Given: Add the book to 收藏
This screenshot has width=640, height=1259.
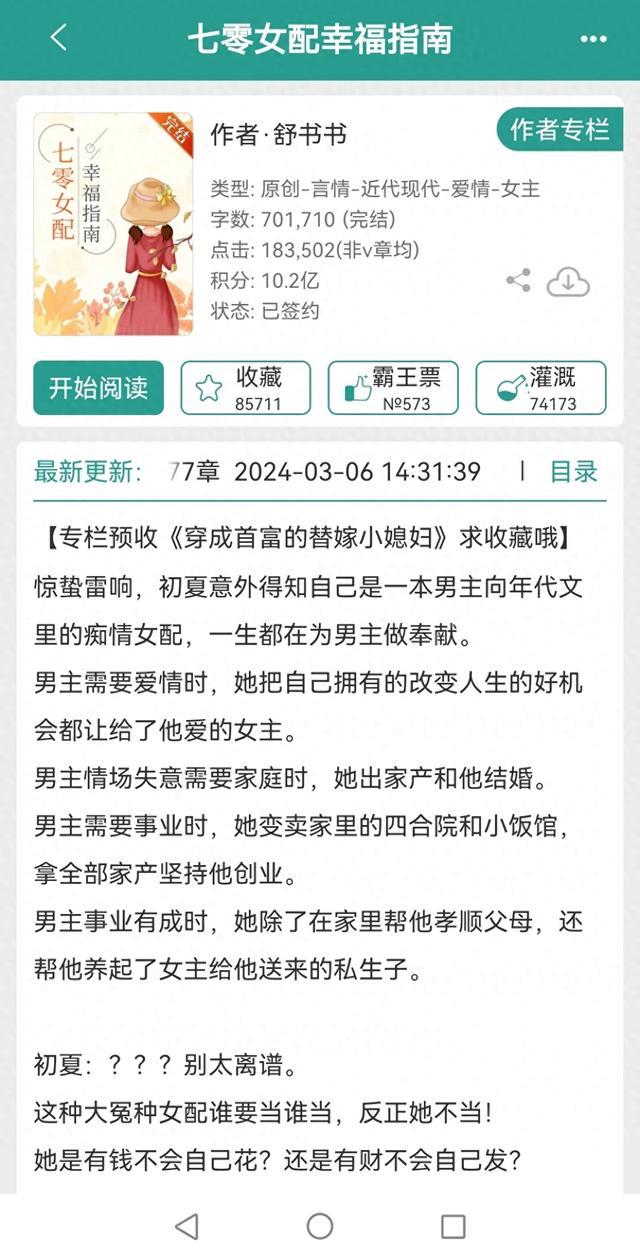Looking at the screenshot, I should point(246,388).
